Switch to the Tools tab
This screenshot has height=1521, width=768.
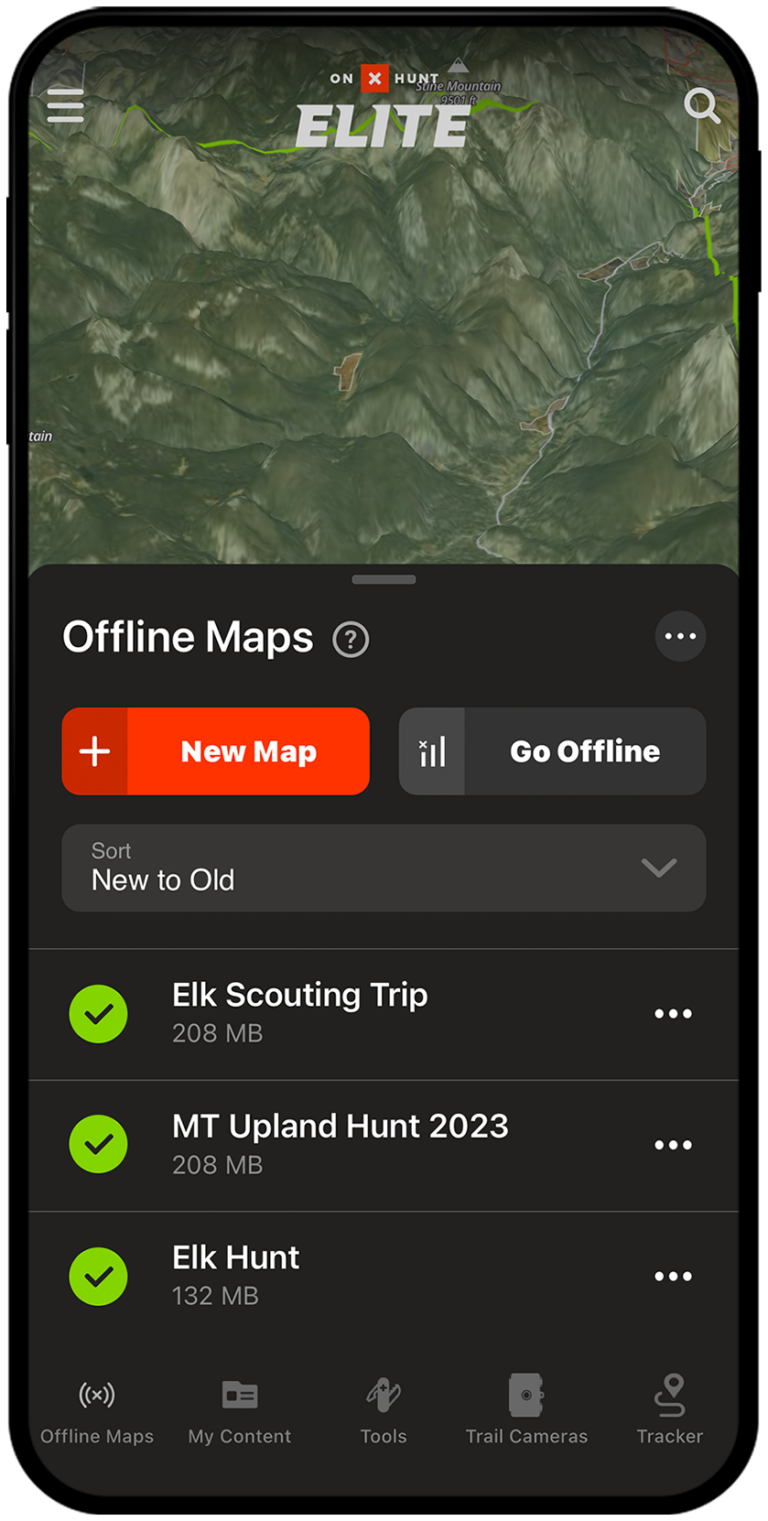(x=384, y=1411)
